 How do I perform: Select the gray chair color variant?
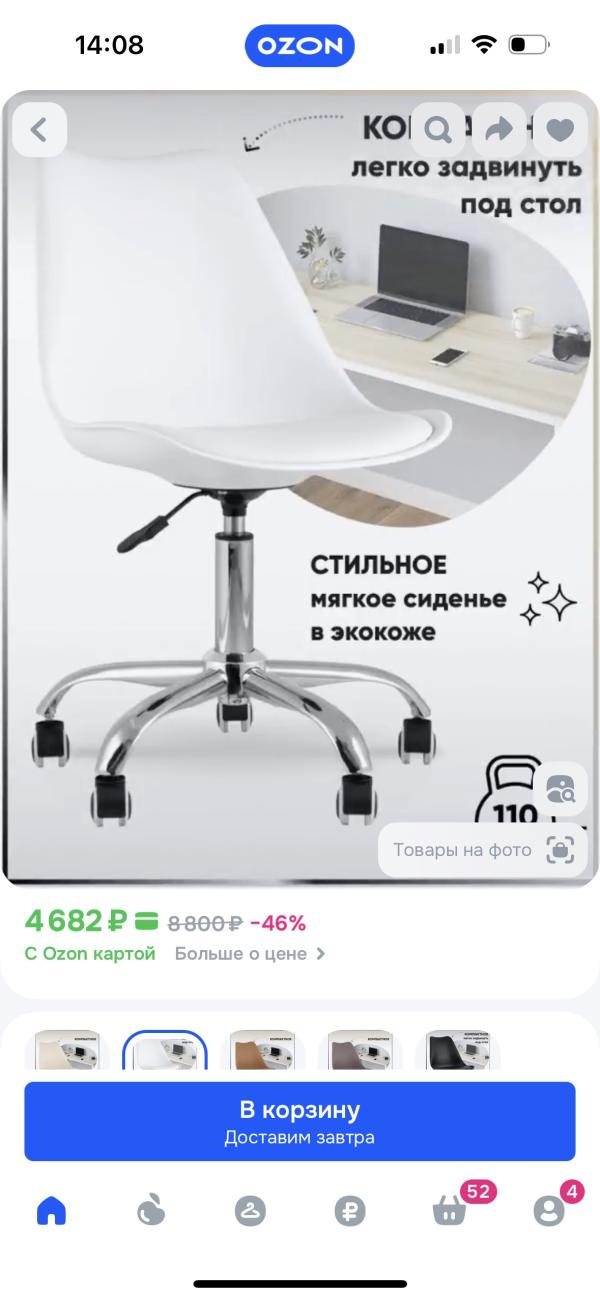(360, 1050)
